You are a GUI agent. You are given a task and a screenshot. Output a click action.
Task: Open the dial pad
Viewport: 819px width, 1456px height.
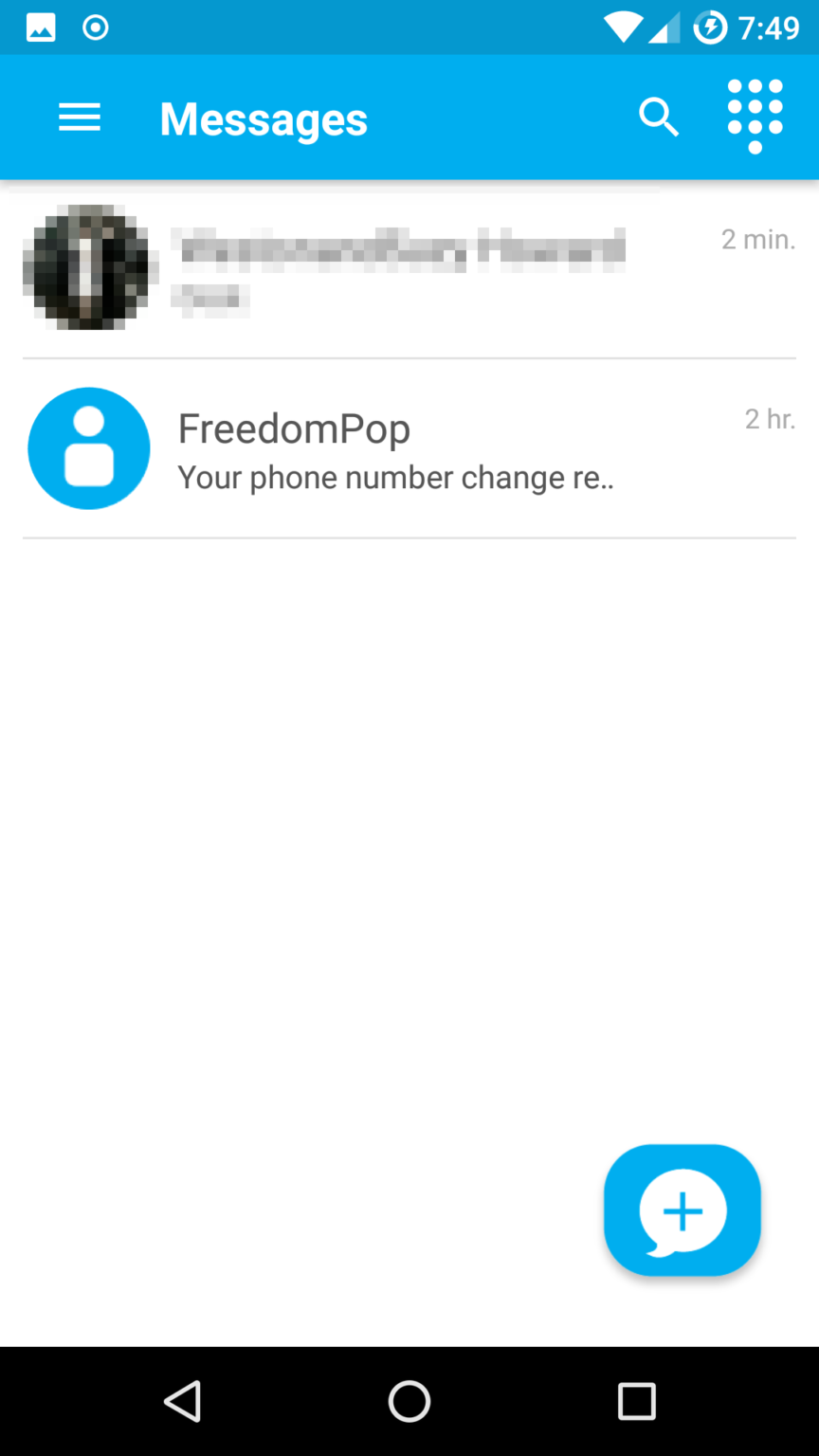click(x=755, y=117)
